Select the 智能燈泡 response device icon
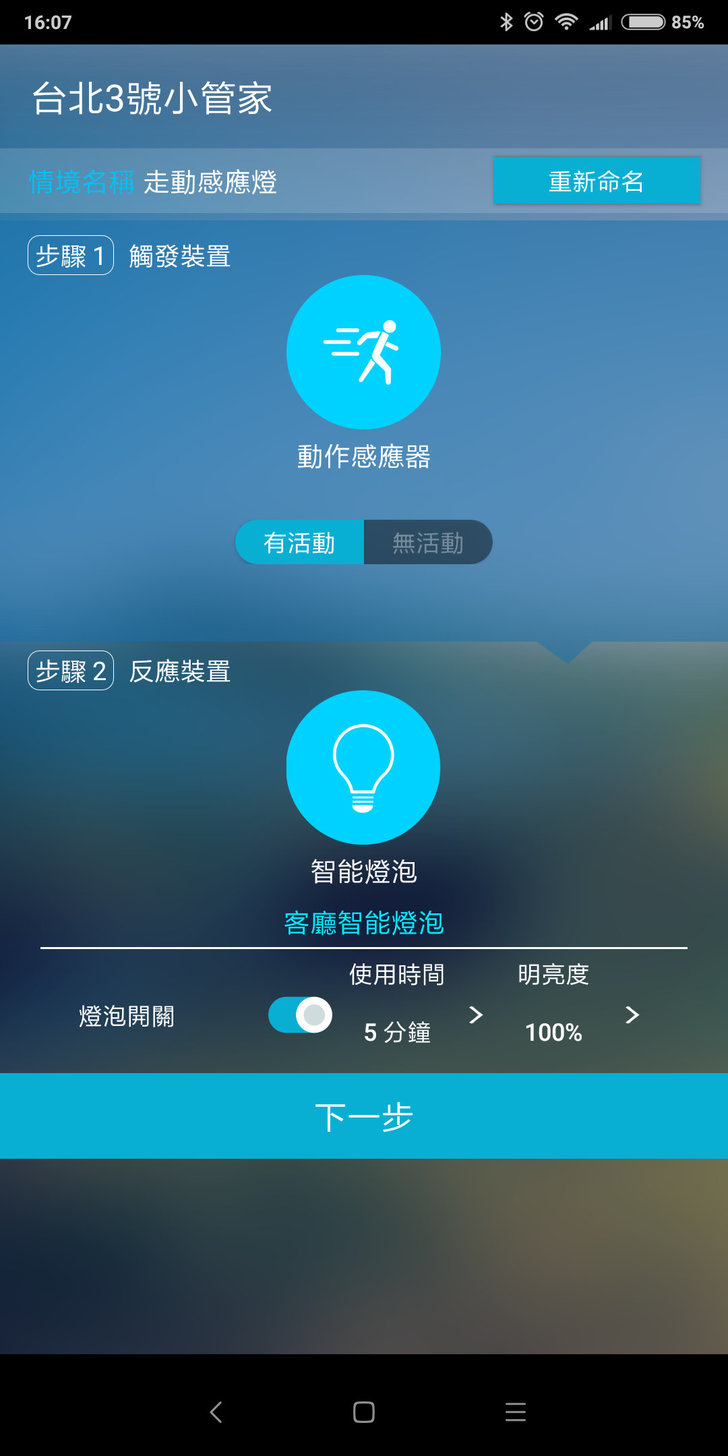Viewport: 728px width, 1456px height. pyautogui.click(x=363, y=767)
